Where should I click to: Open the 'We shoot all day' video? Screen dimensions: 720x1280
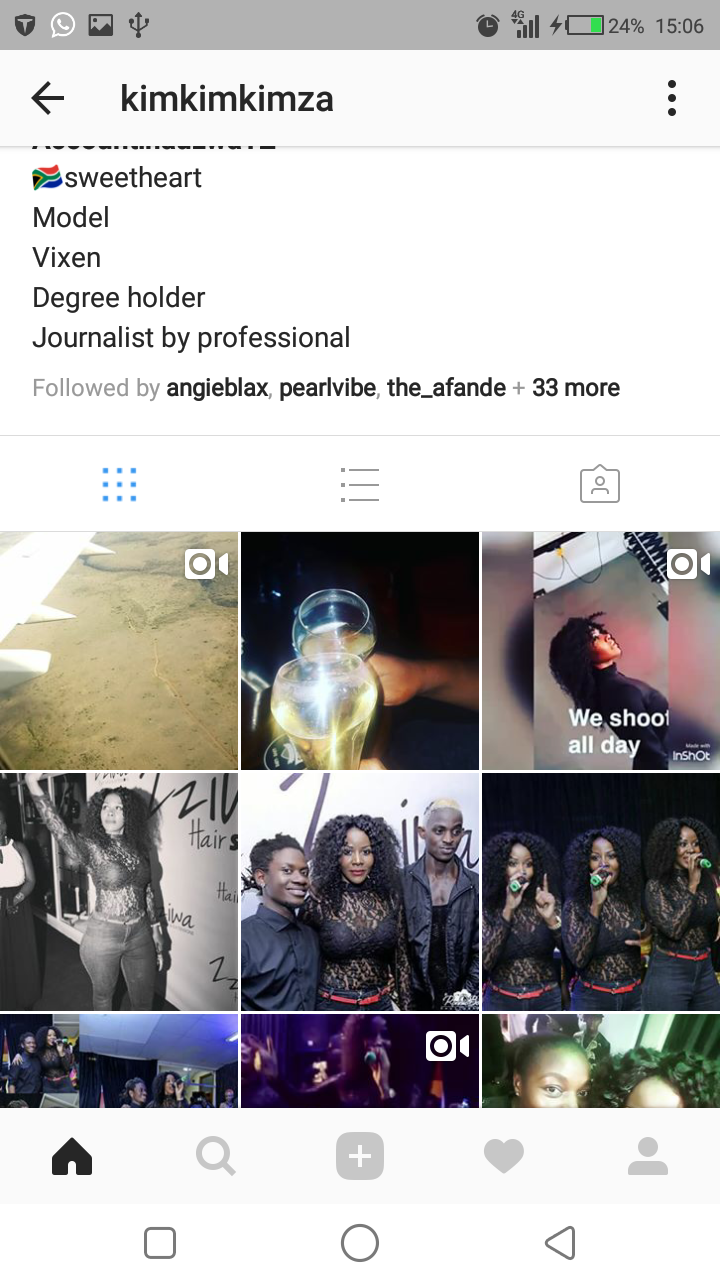point(601,650)
